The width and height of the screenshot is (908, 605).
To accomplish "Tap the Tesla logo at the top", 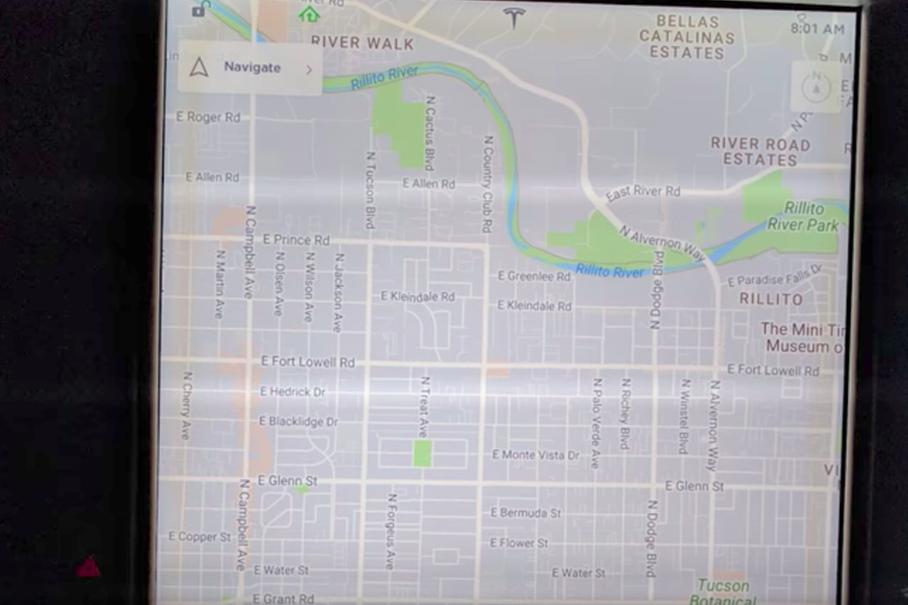I will (514, 17).
